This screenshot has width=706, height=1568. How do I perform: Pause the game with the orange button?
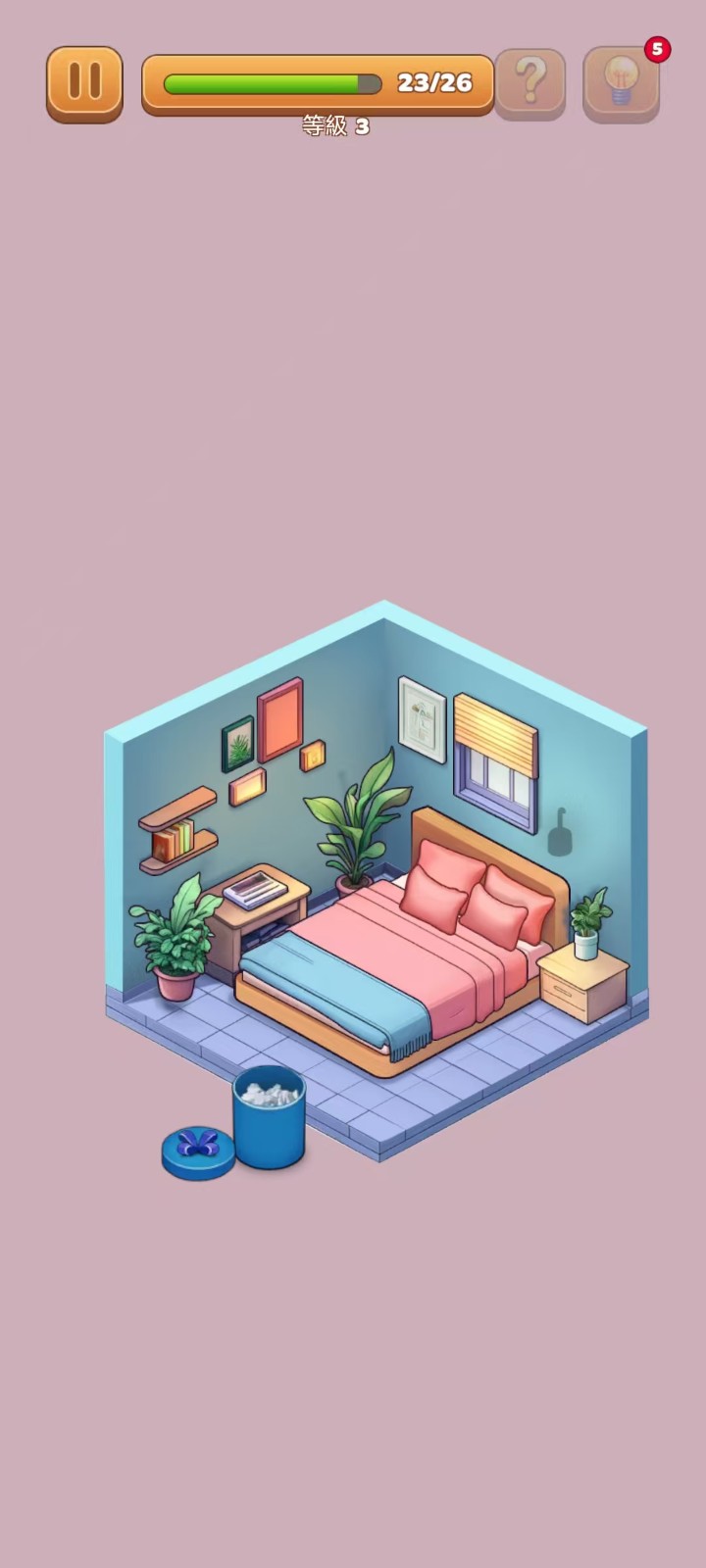84,84
